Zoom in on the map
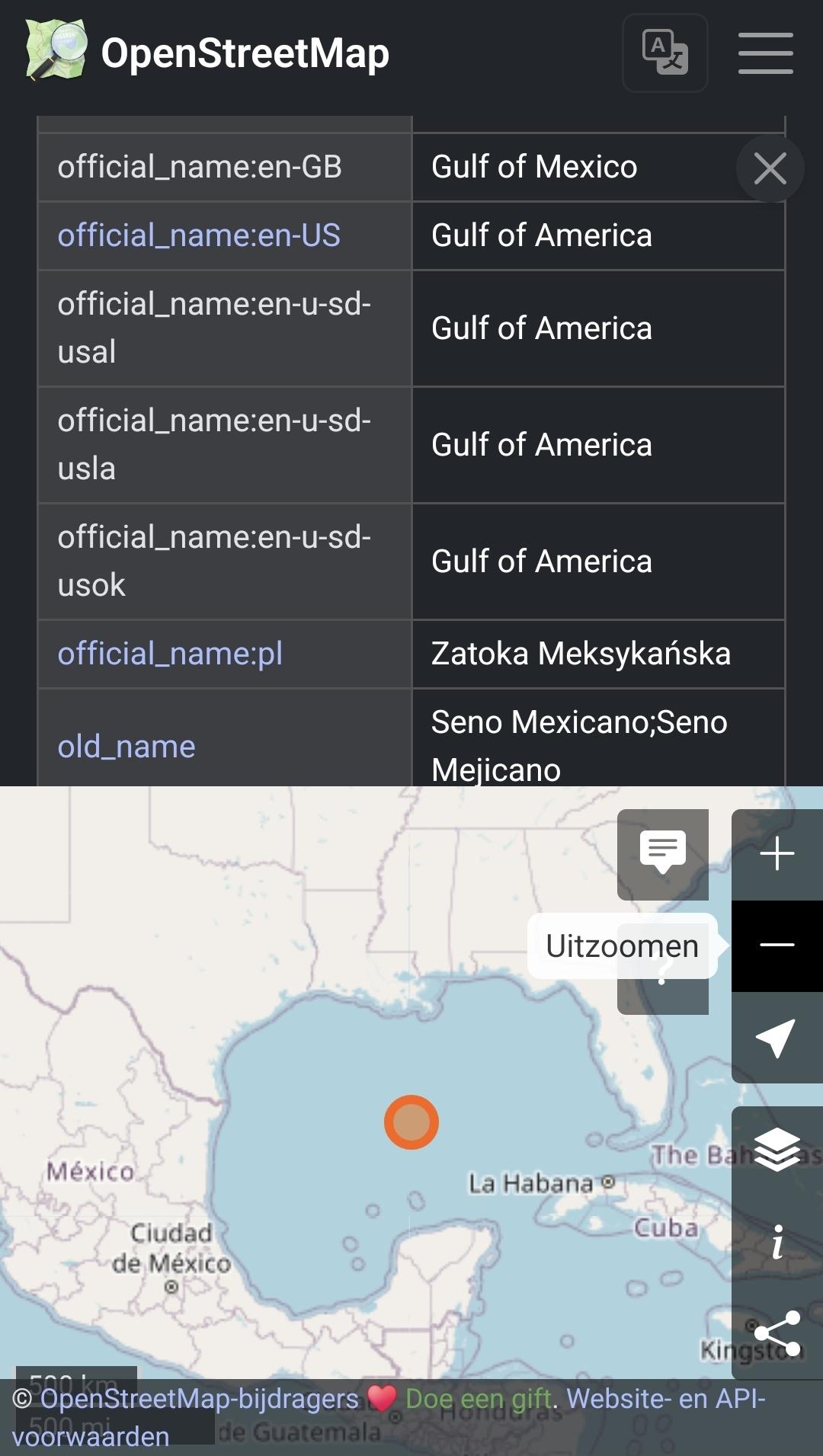823x1456 pixels. 777,854
